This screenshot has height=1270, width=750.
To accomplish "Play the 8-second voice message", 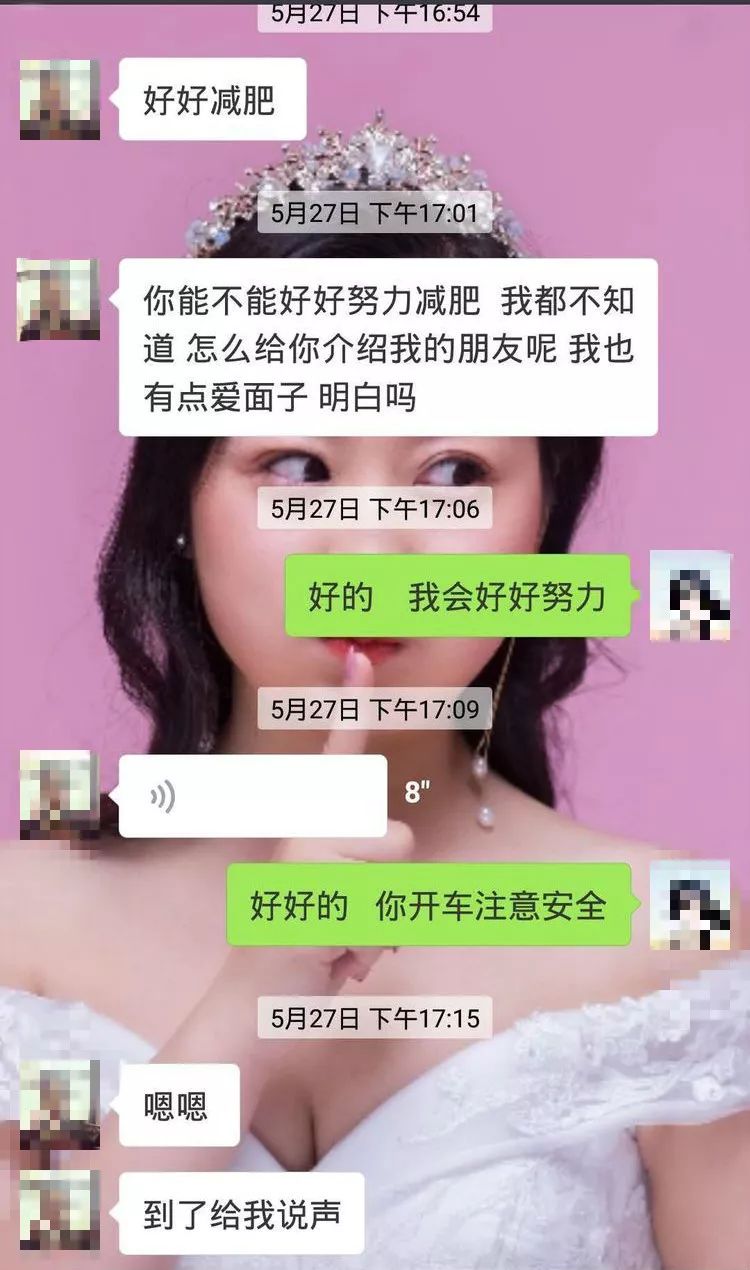I will (x=253, y=796).
